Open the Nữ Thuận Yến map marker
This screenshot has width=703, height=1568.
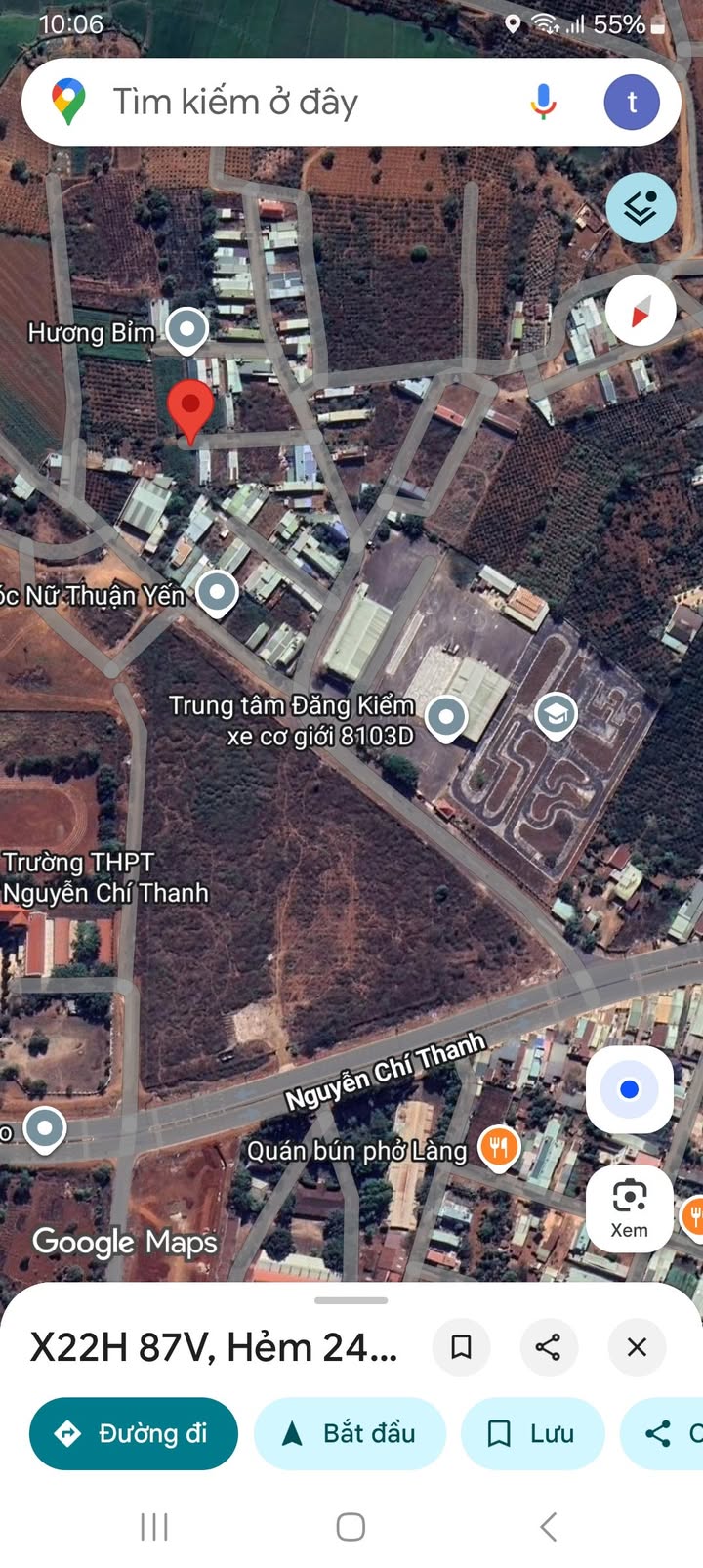(217, 591)
